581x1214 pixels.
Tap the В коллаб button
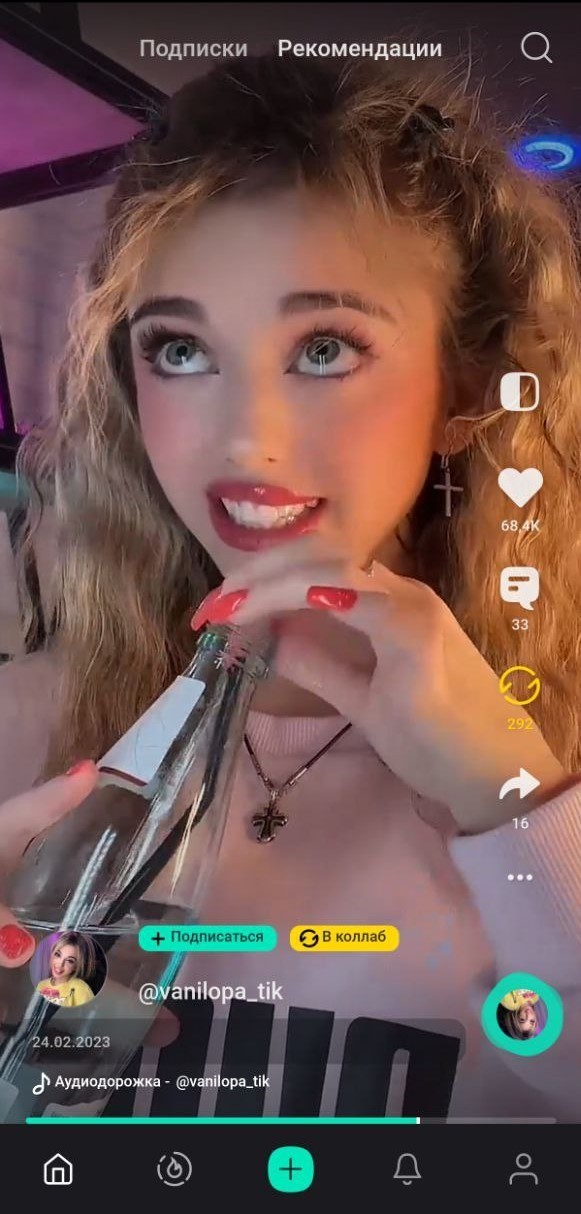(x=344, y=938)
